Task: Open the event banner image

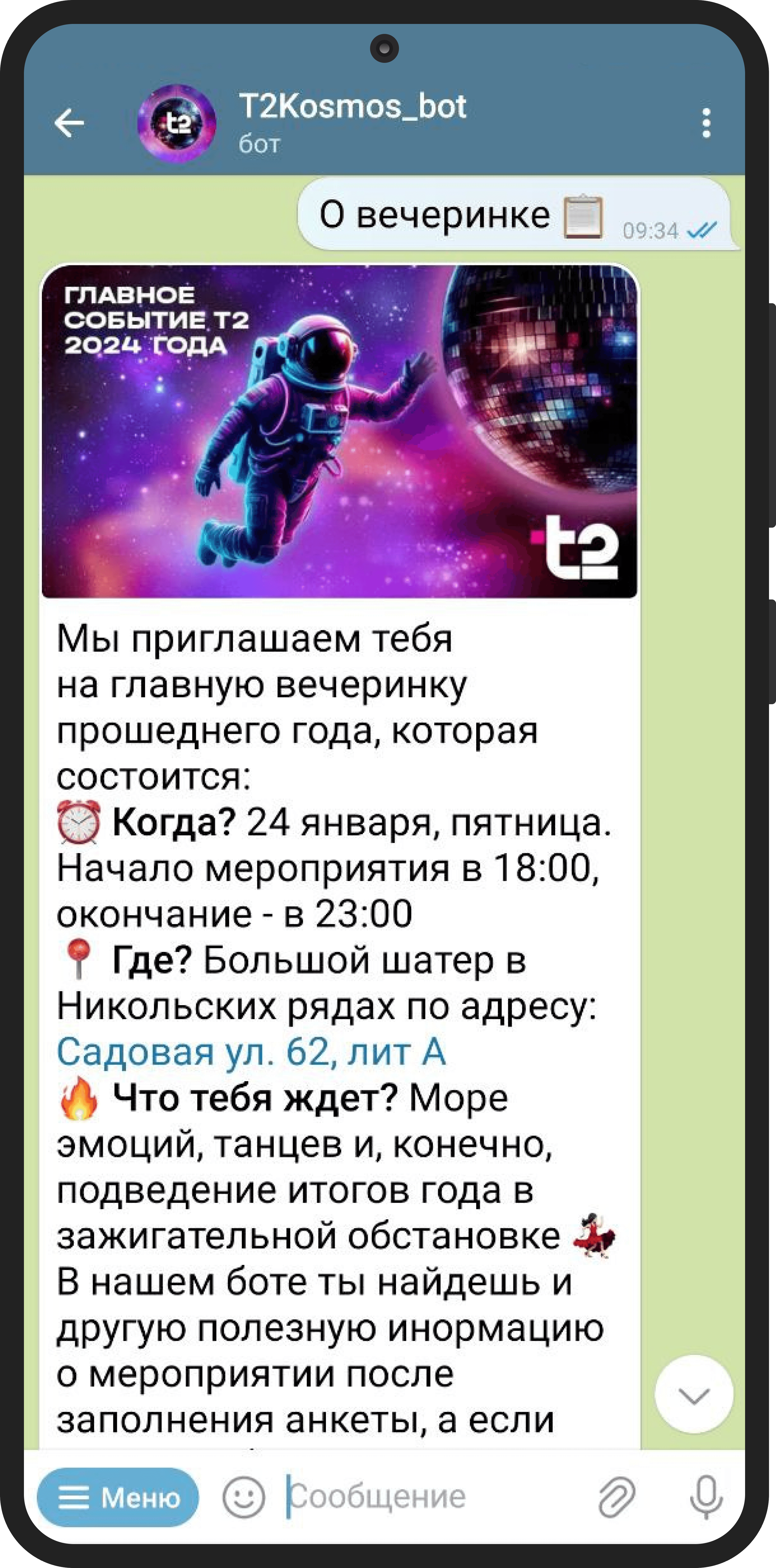Action: pos(339,431)
